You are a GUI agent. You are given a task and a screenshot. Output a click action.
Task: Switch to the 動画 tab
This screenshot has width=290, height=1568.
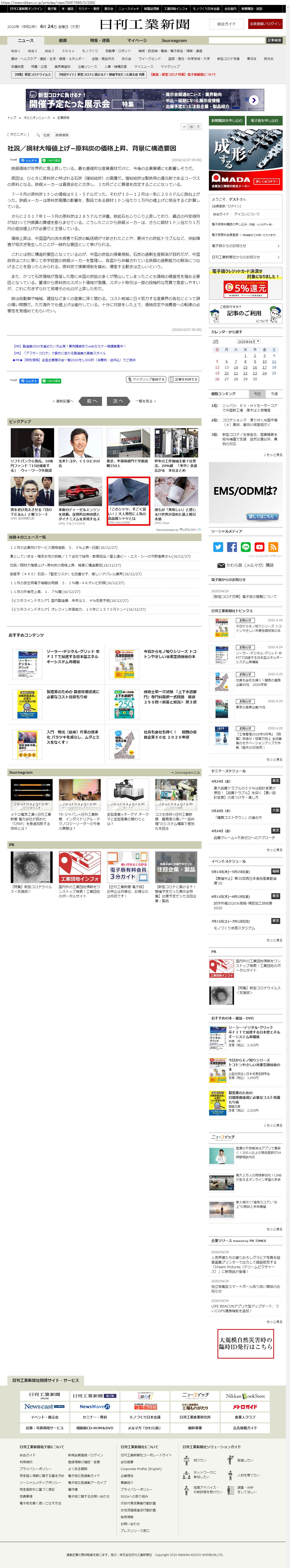63,40
